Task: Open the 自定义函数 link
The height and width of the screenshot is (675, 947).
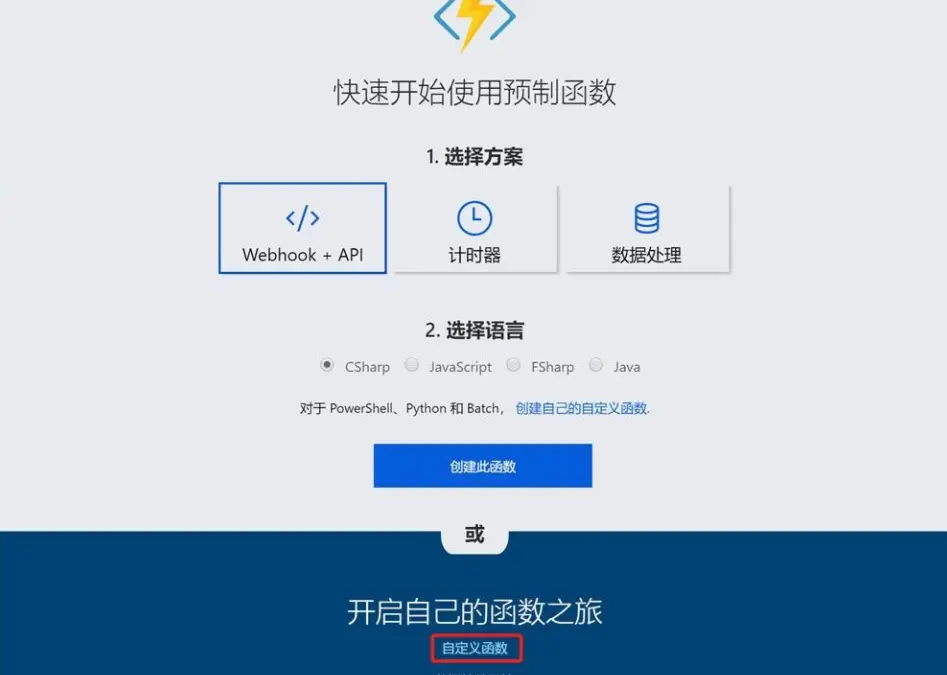Action: [475, 648]
